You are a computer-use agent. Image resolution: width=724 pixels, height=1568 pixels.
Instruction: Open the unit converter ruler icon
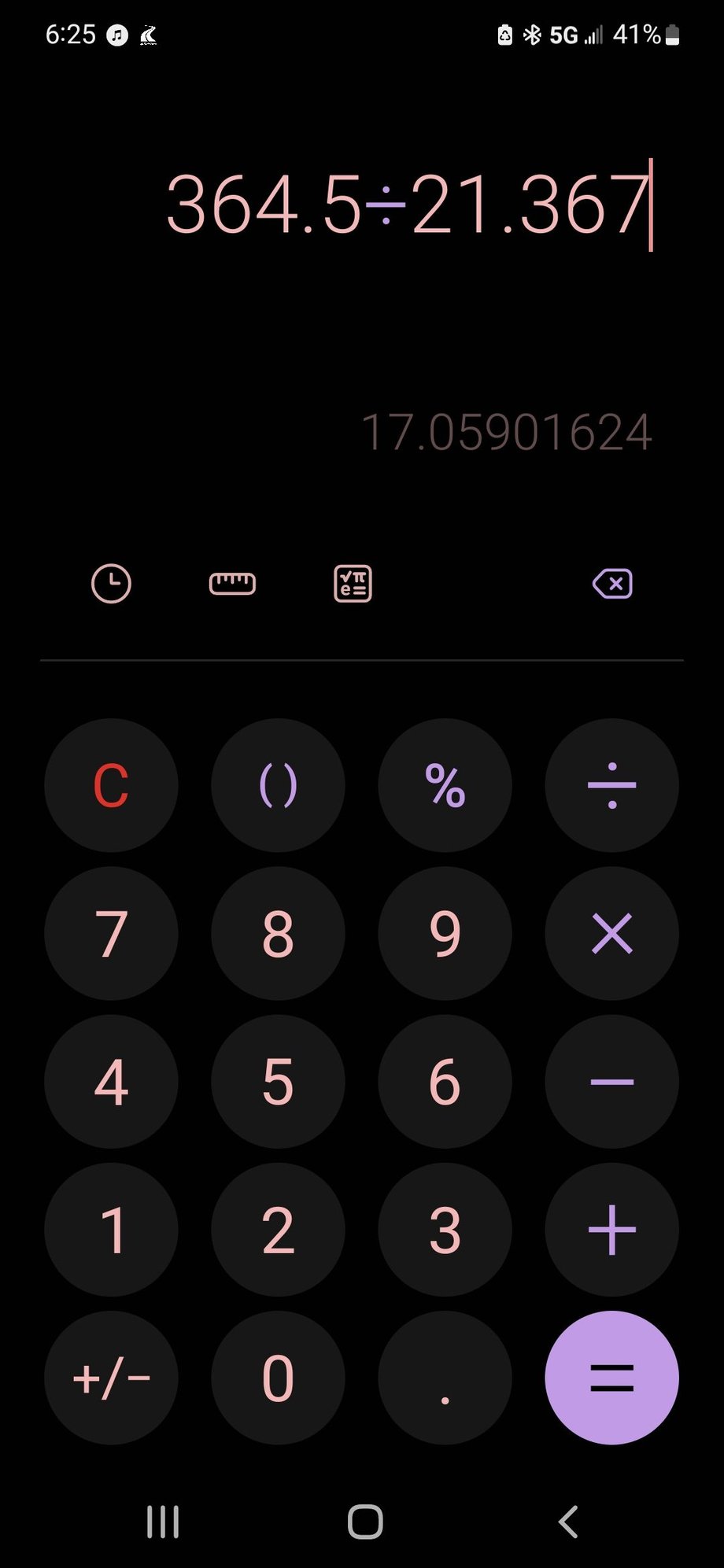pyautogui.click(x=232, y=584)
